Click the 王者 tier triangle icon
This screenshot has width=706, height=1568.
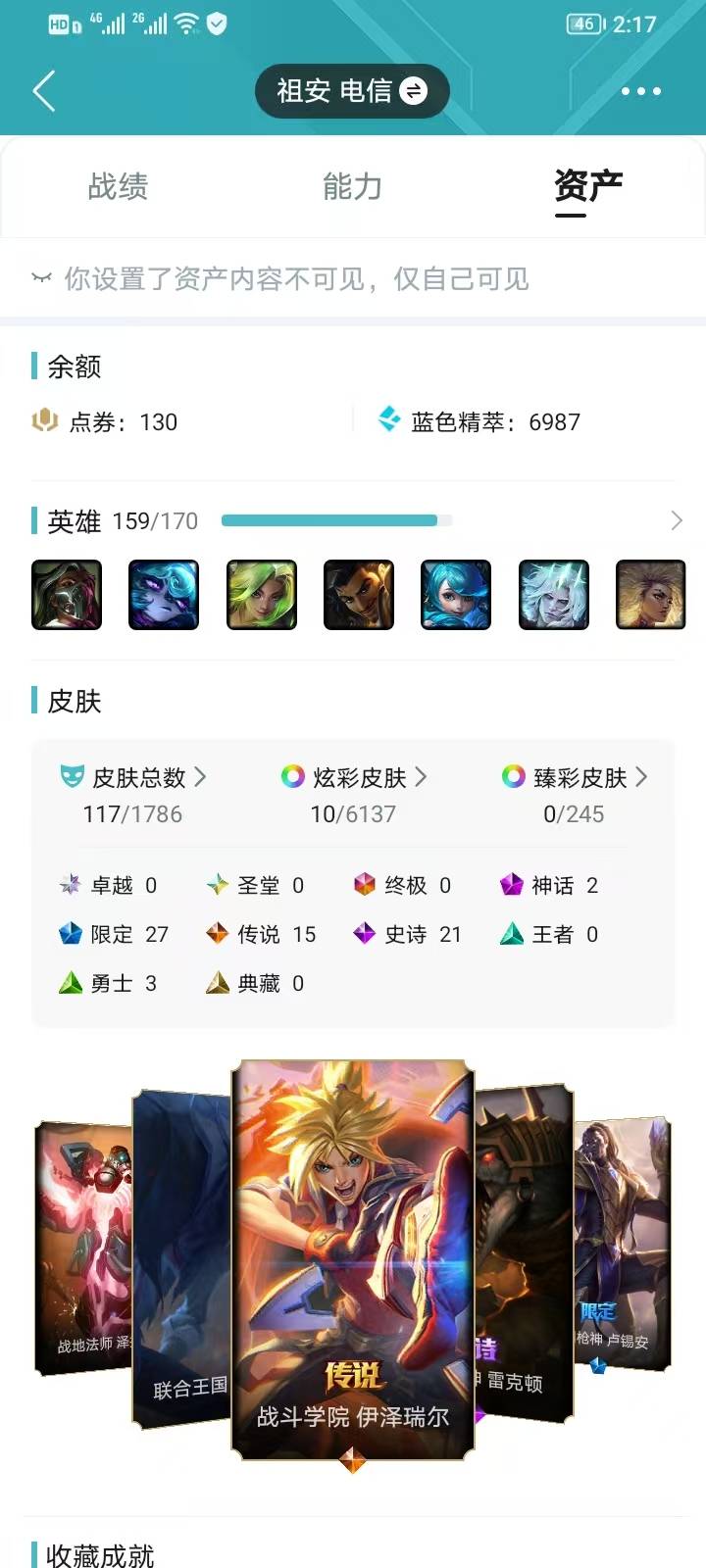(512, 934)
